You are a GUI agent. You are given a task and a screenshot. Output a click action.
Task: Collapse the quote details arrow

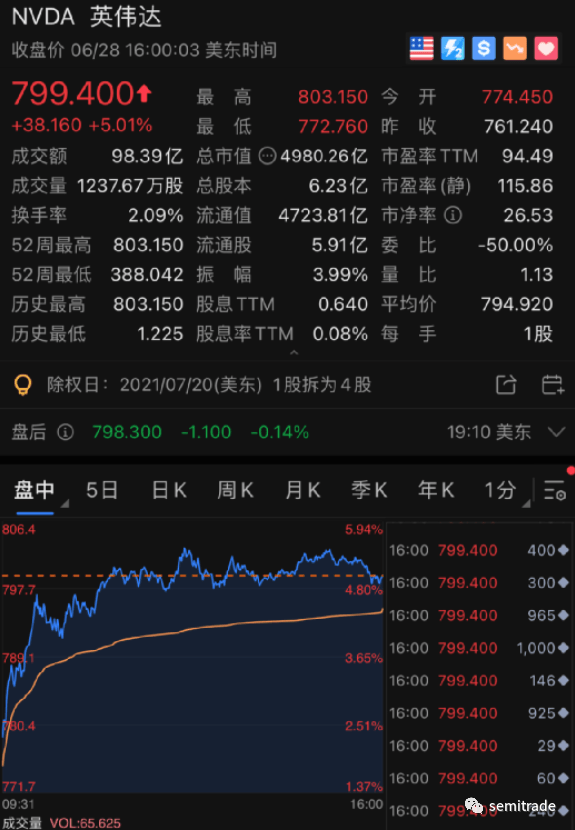tap(294, 353)
